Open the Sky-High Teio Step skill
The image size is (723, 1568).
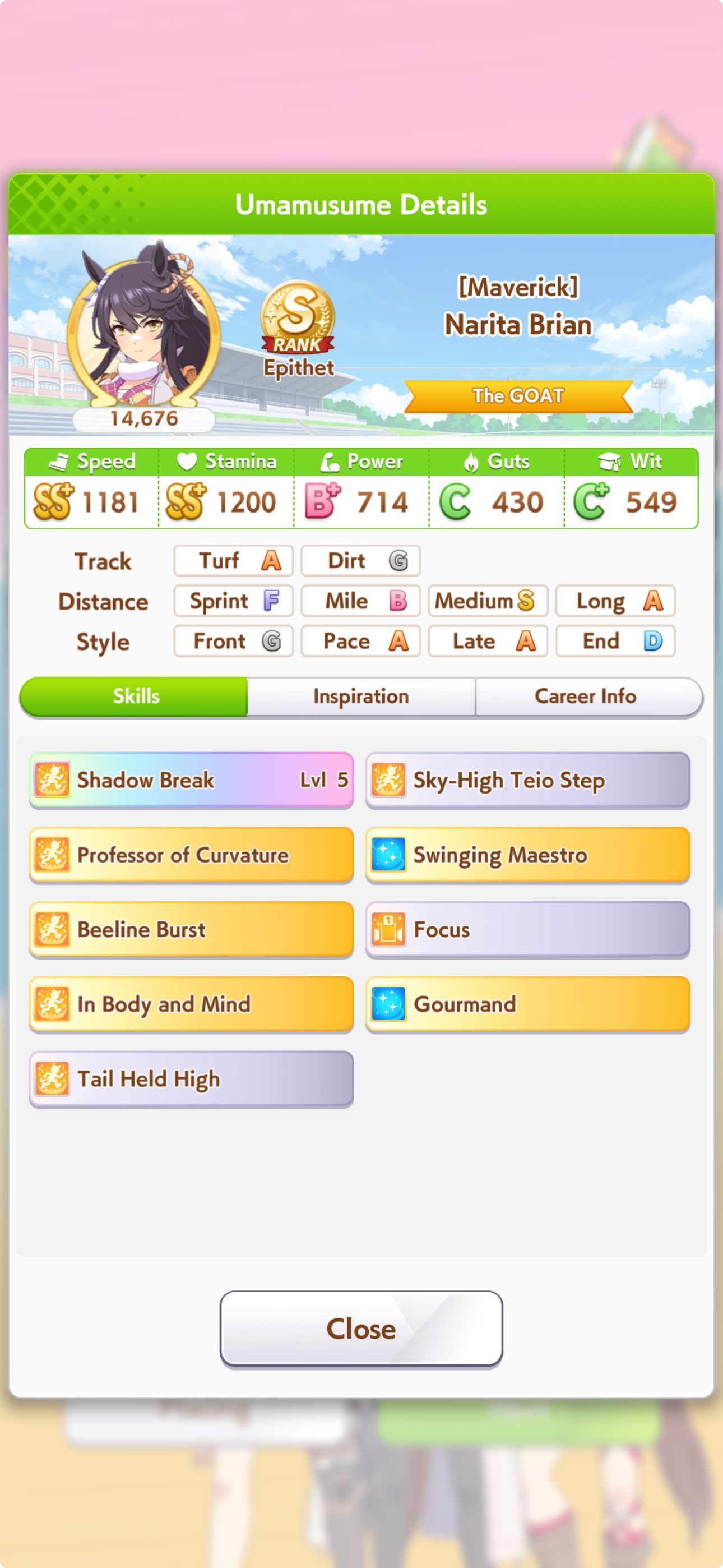click(527, 780)
